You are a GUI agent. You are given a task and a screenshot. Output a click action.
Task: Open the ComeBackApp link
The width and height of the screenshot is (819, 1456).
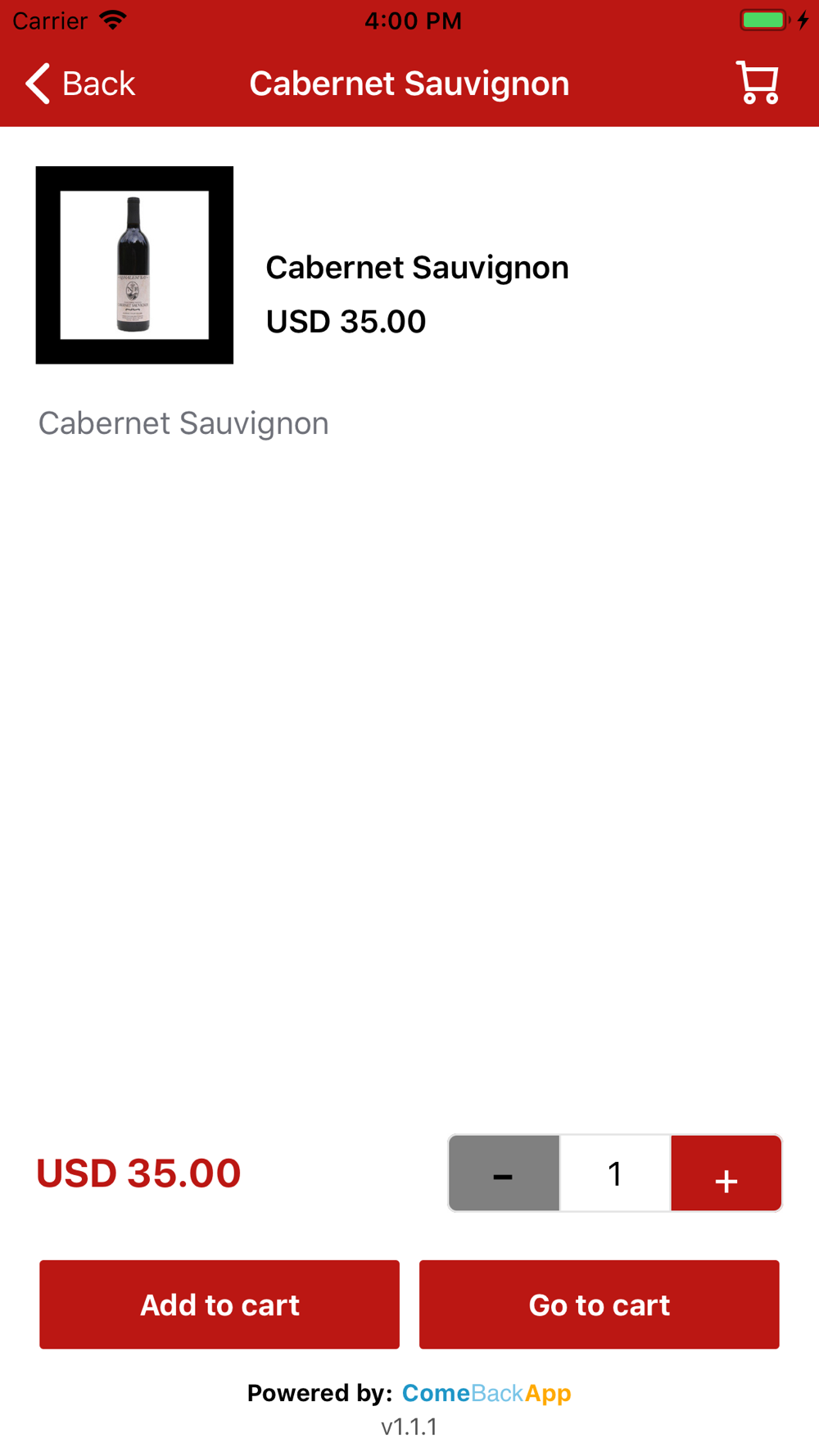point(486,1393)
